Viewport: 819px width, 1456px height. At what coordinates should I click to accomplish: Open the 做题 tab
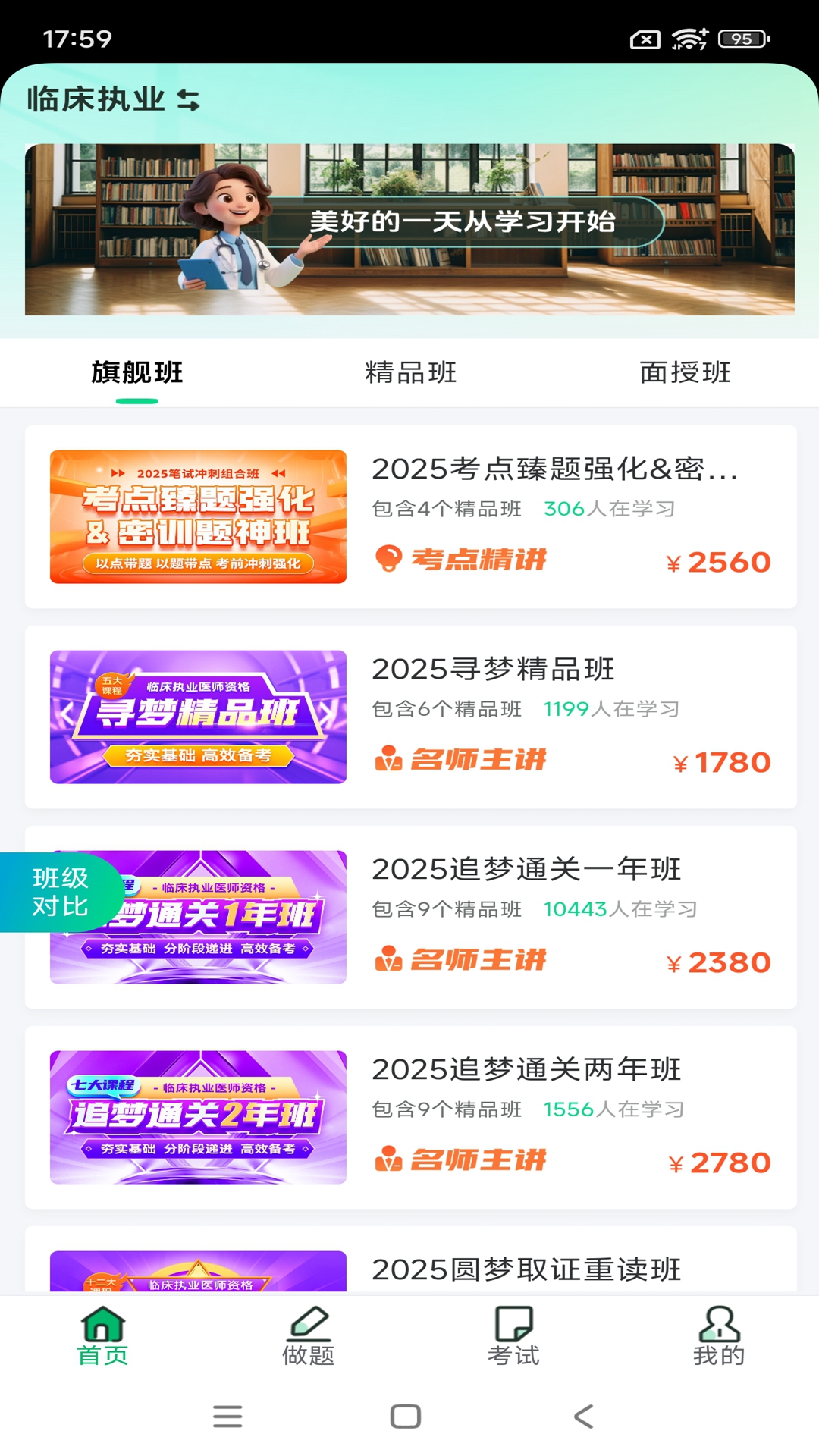coord(308,1336)
